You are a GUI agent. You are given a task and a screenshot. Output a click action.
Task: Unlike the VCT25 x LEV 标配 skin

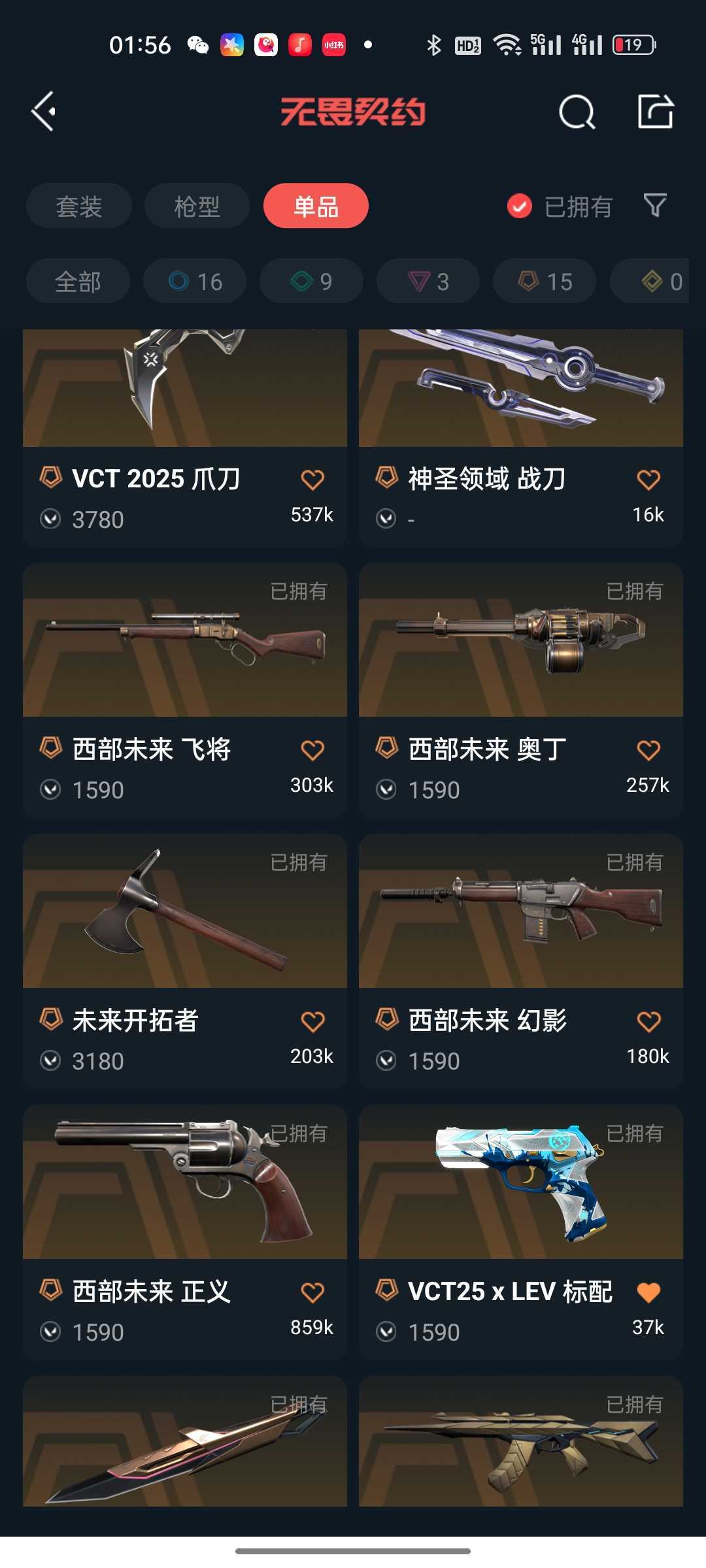click(648, 1292)
